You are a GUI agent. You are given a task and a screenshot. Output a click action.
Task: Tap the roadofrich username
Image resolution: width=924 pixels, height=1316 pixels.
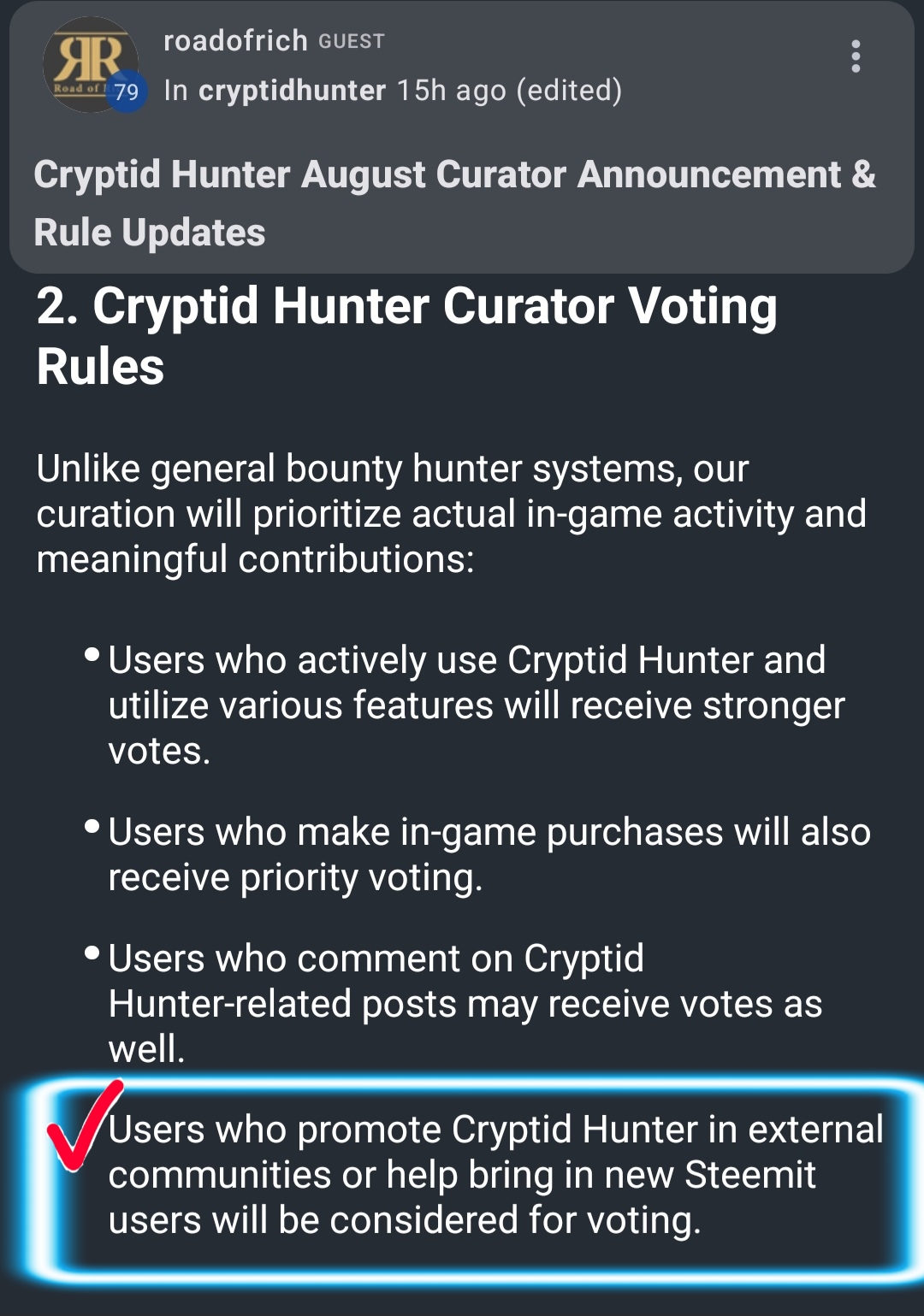[x=235, y=40]
